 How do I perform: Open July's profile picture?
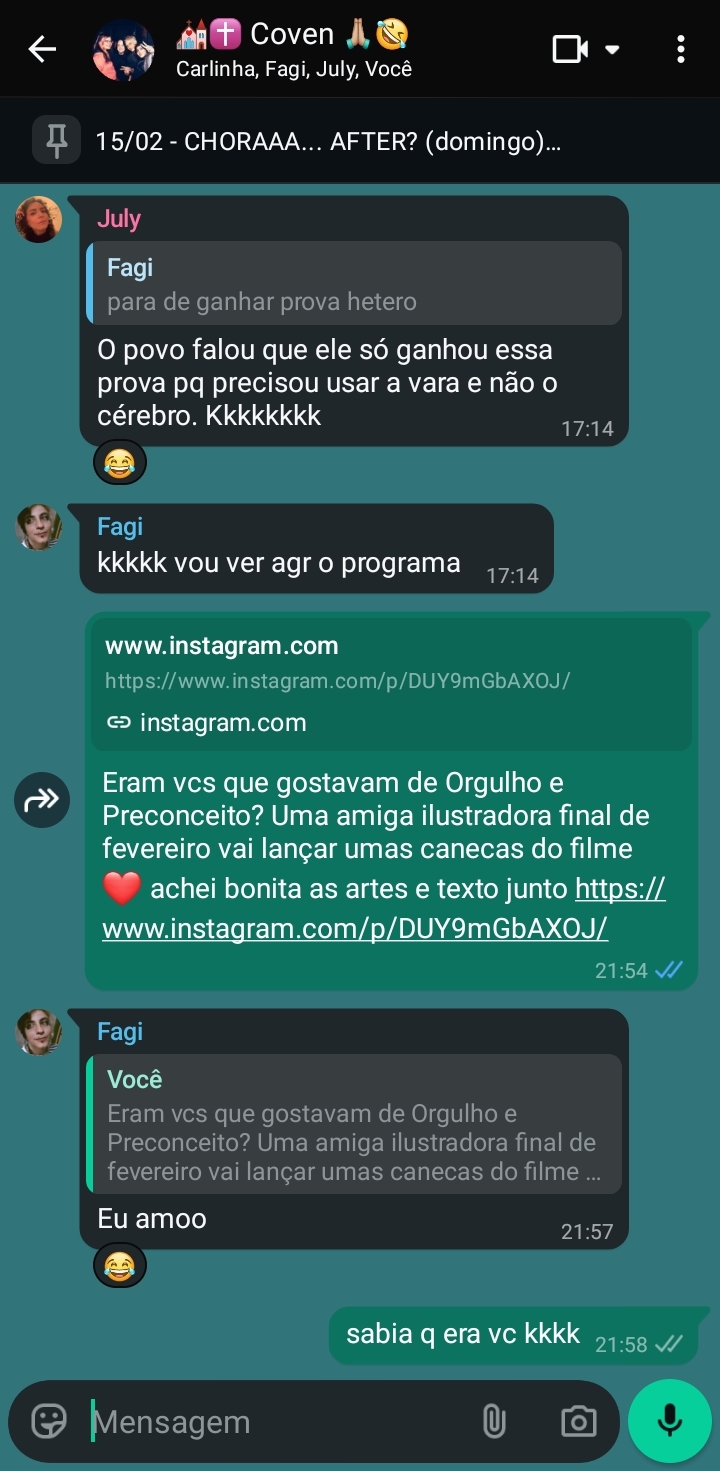point(38,220)
